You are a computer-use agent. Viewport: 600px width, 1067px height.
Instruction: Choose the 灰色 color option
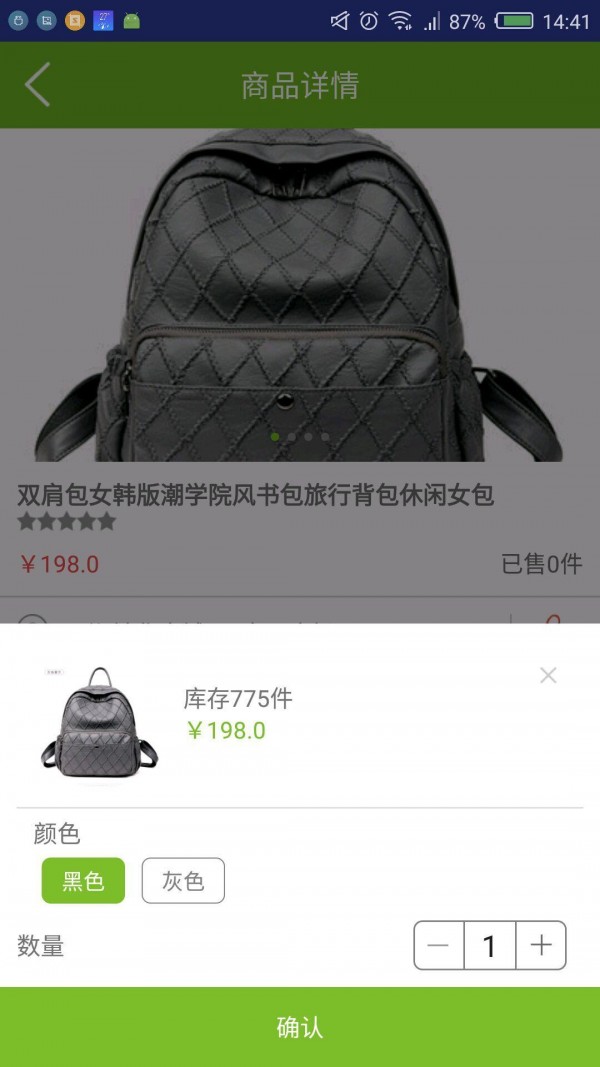[183, 881]
